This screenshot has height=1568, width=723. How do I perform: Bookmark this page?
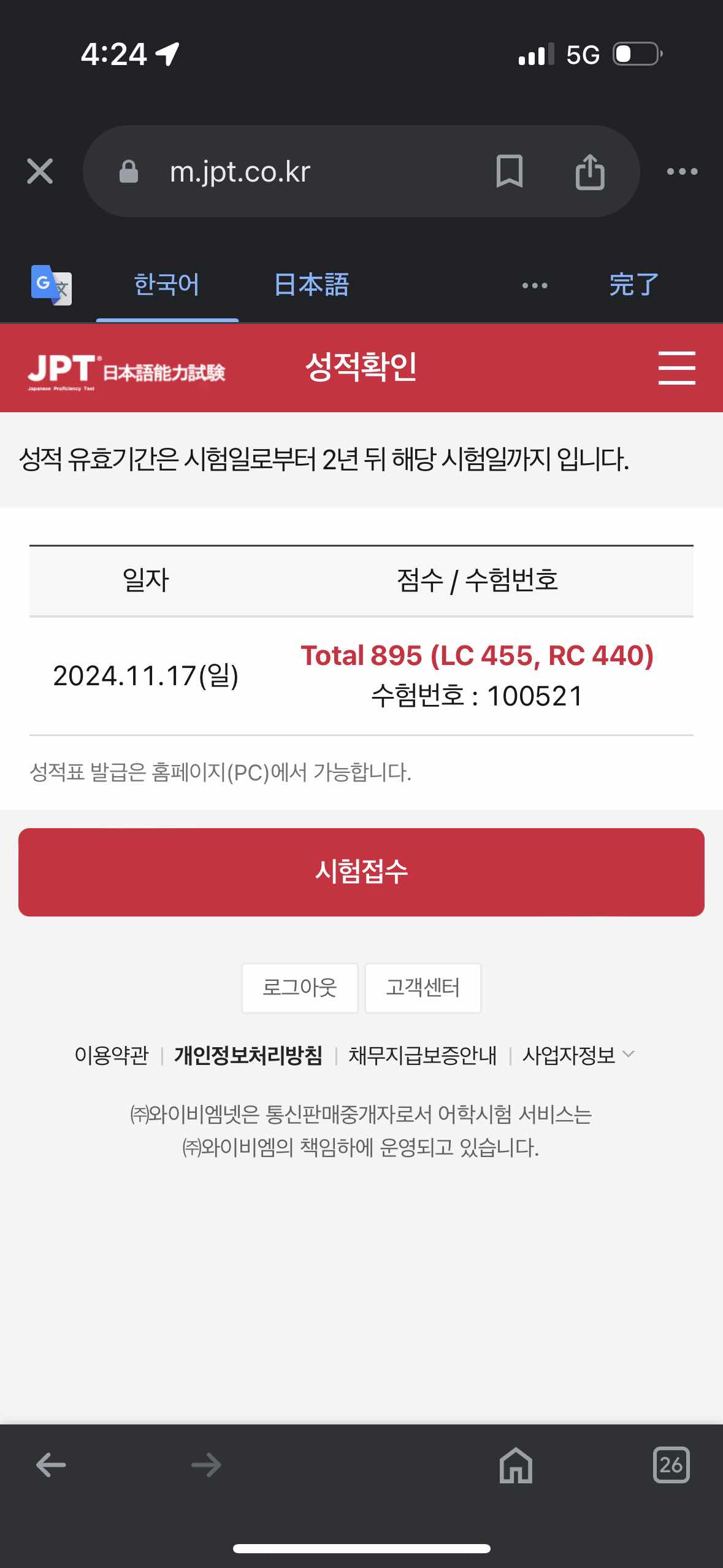click(510, 171)
